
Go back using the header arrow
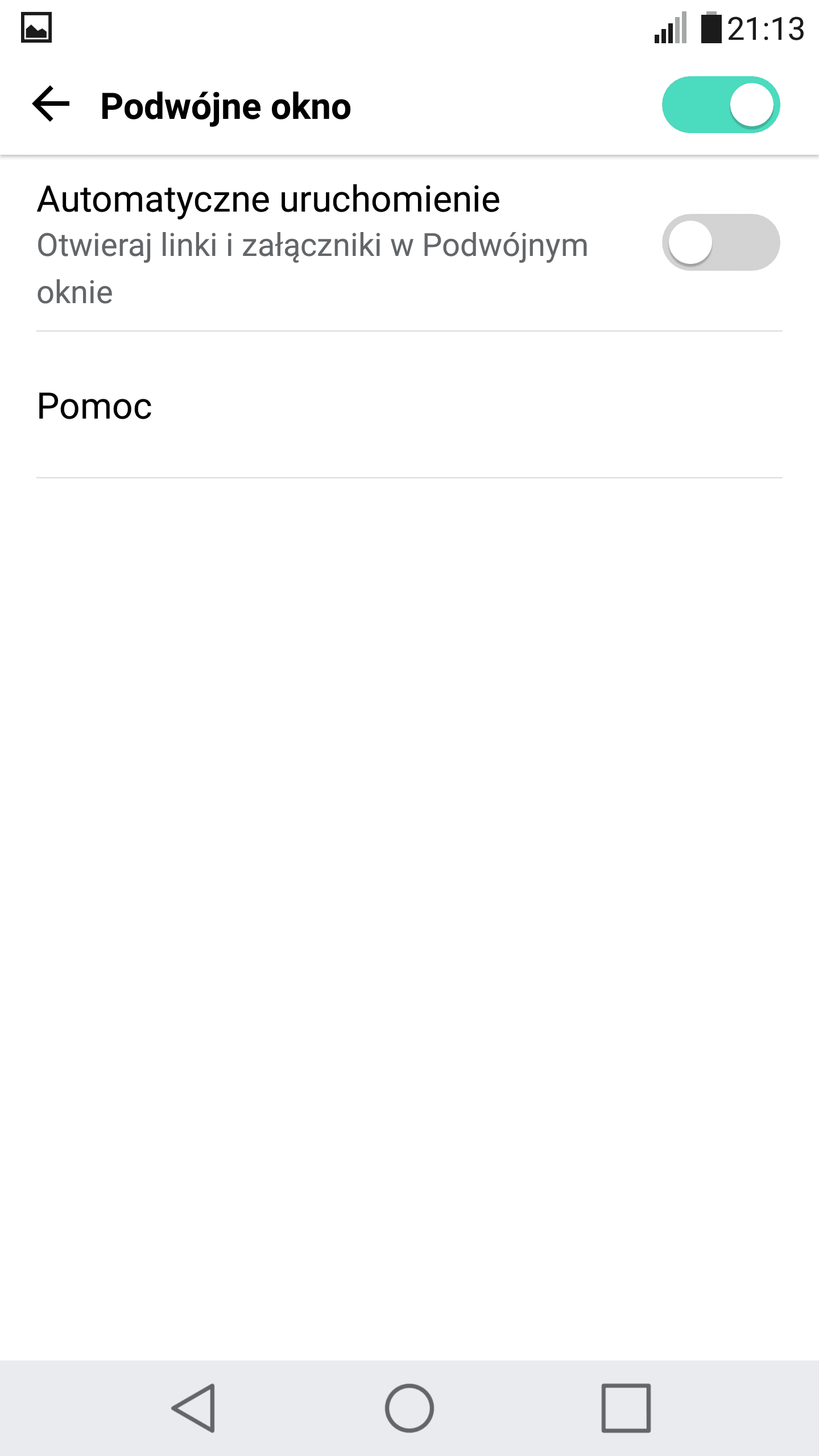(x=51, y=105)
